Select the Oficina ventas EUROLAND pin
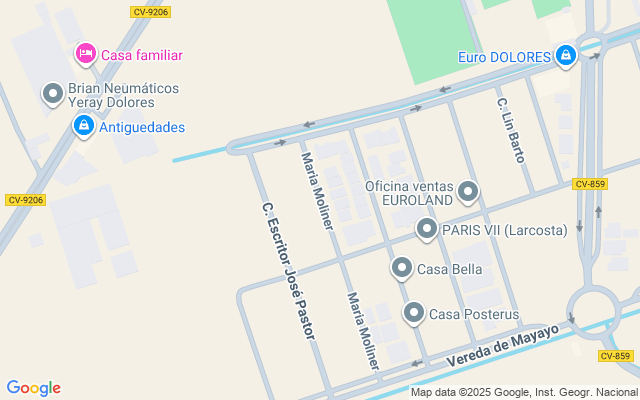This screenshot has height=400, width=640. click(468, 191)
